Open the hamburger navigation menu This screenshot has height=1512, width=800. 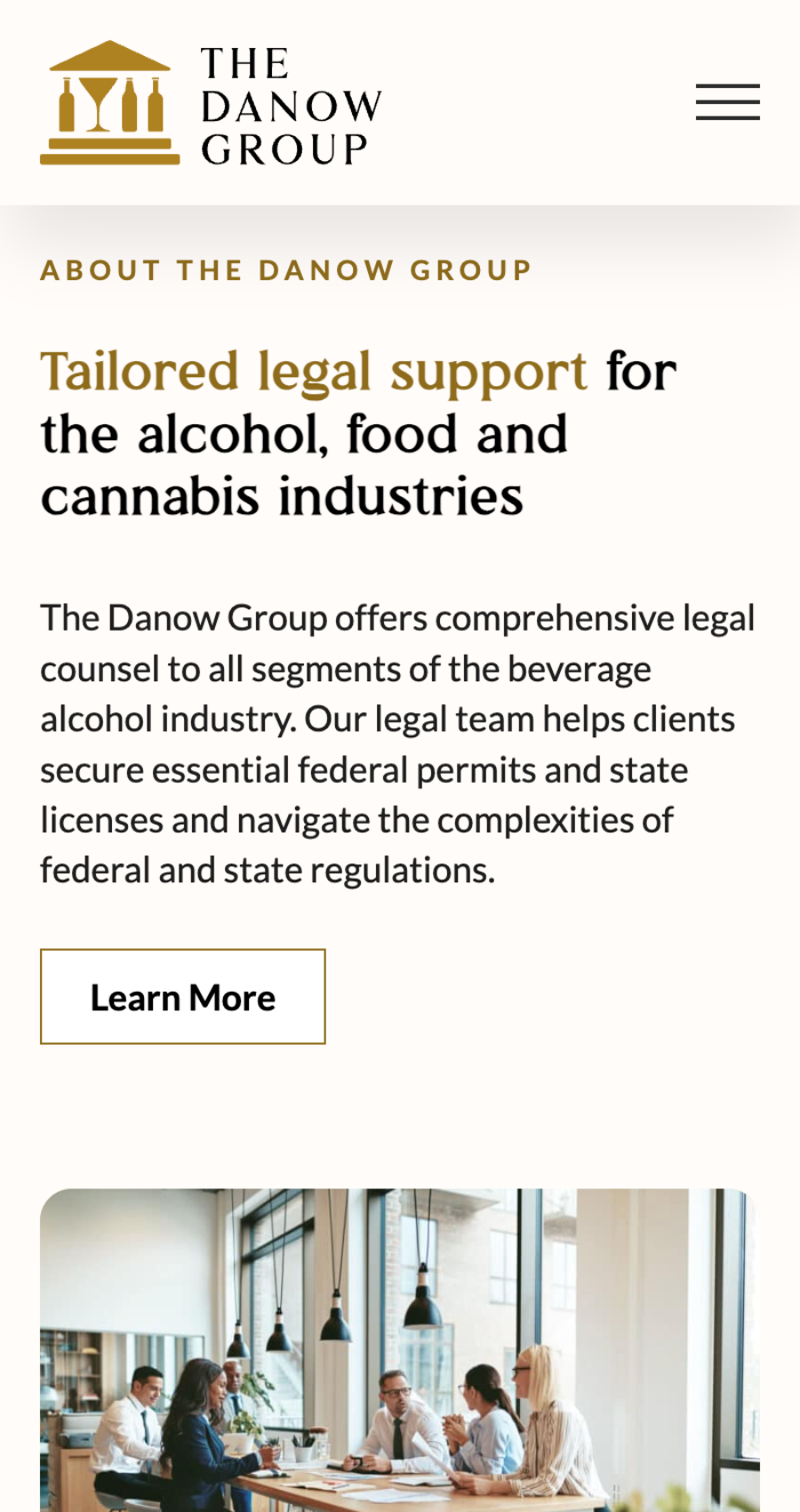[727, 102]
